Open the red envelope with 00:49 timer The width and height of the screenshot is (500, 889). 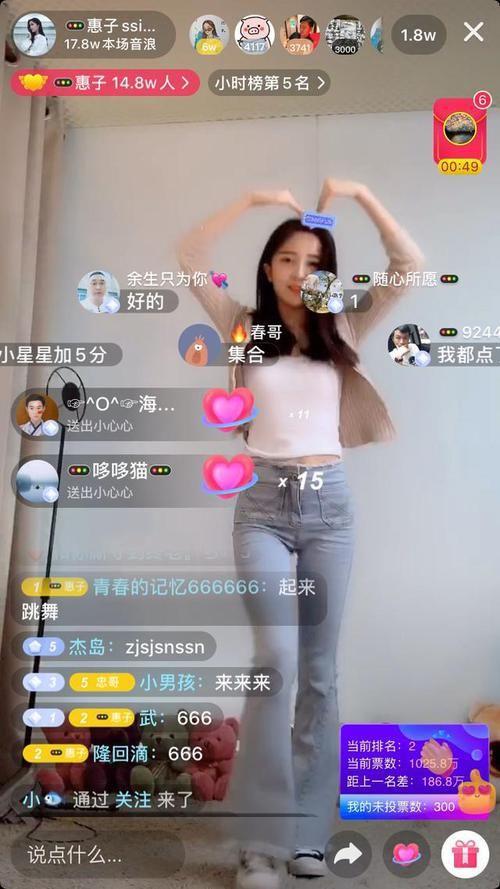[460, 136]
